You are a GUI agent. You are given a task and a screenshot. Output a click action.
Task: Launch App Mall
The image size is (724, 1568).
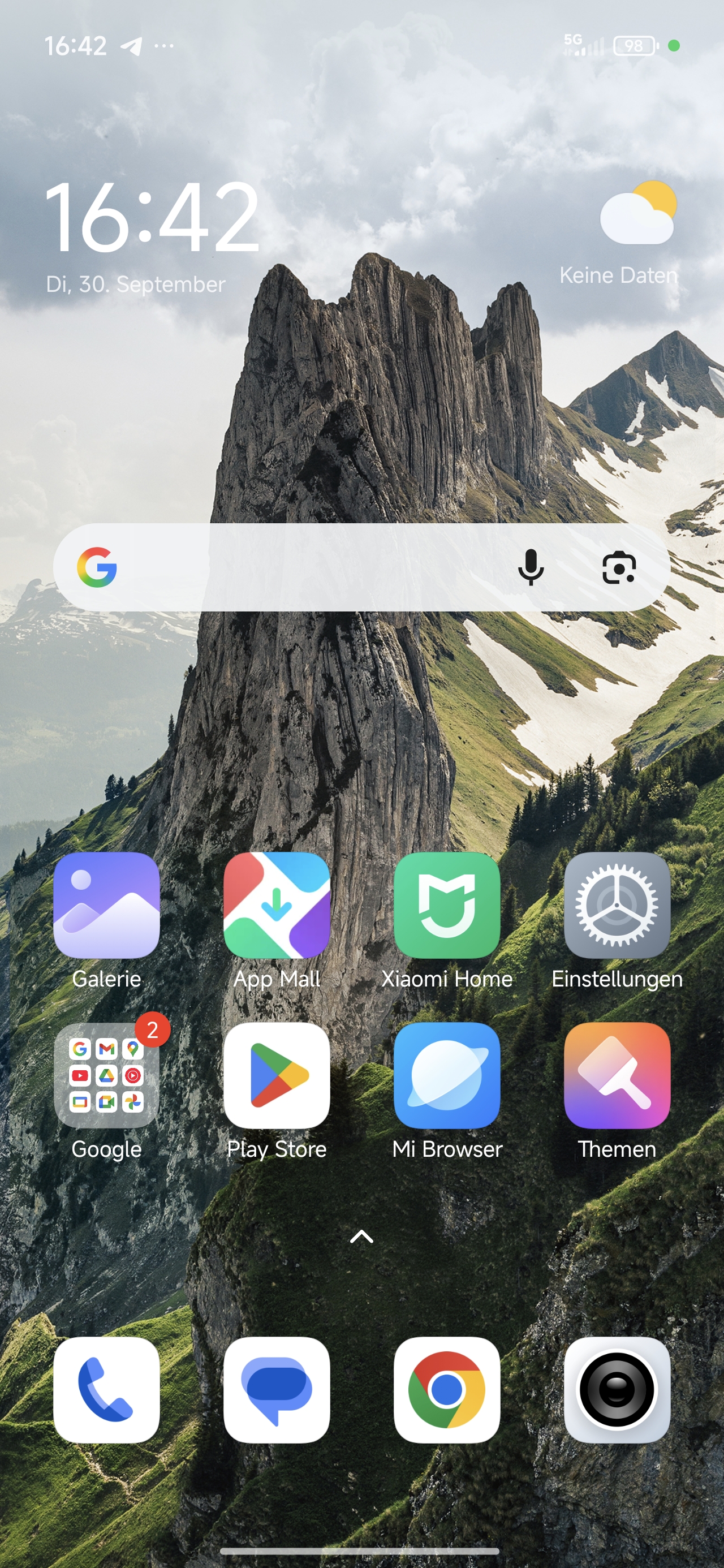(277, 905)
